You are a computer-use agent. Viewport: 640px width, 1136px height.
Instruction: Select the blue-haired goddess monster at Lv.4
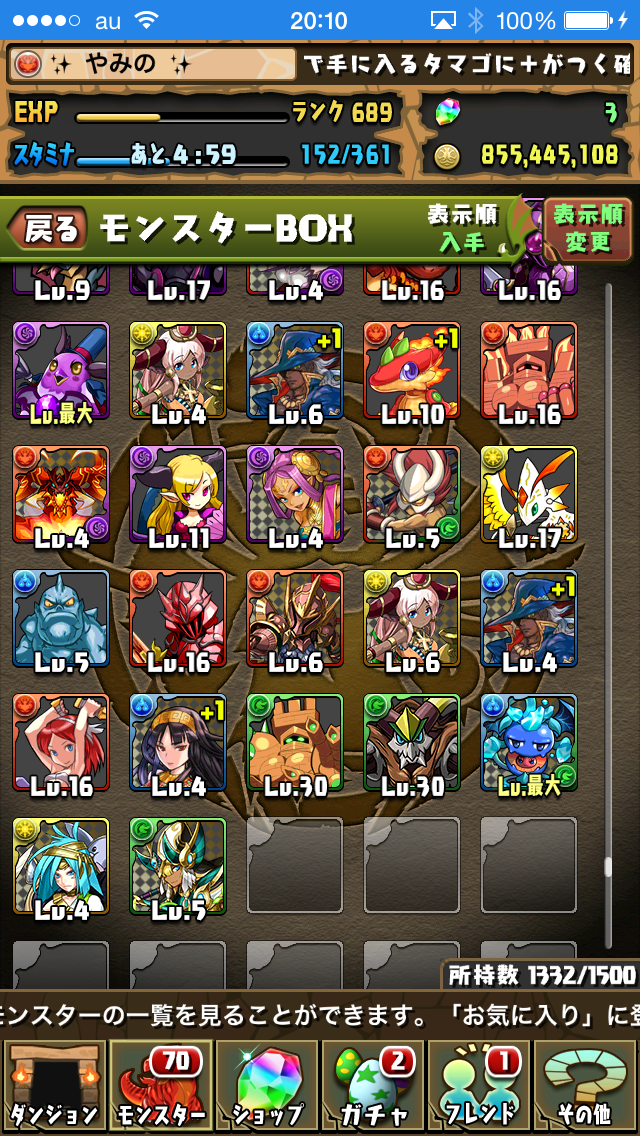coord(61,867)
